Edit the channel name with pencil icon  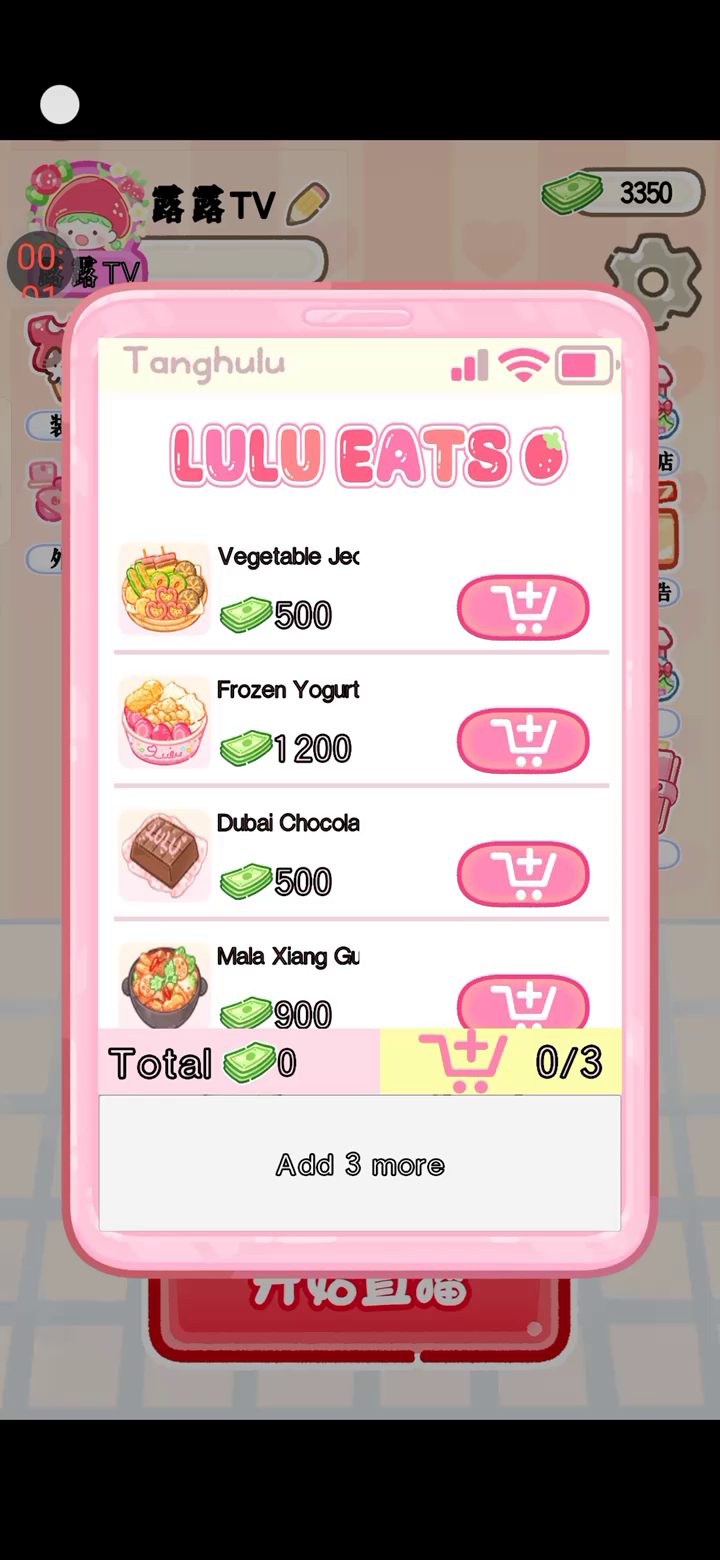coord(307,204)
